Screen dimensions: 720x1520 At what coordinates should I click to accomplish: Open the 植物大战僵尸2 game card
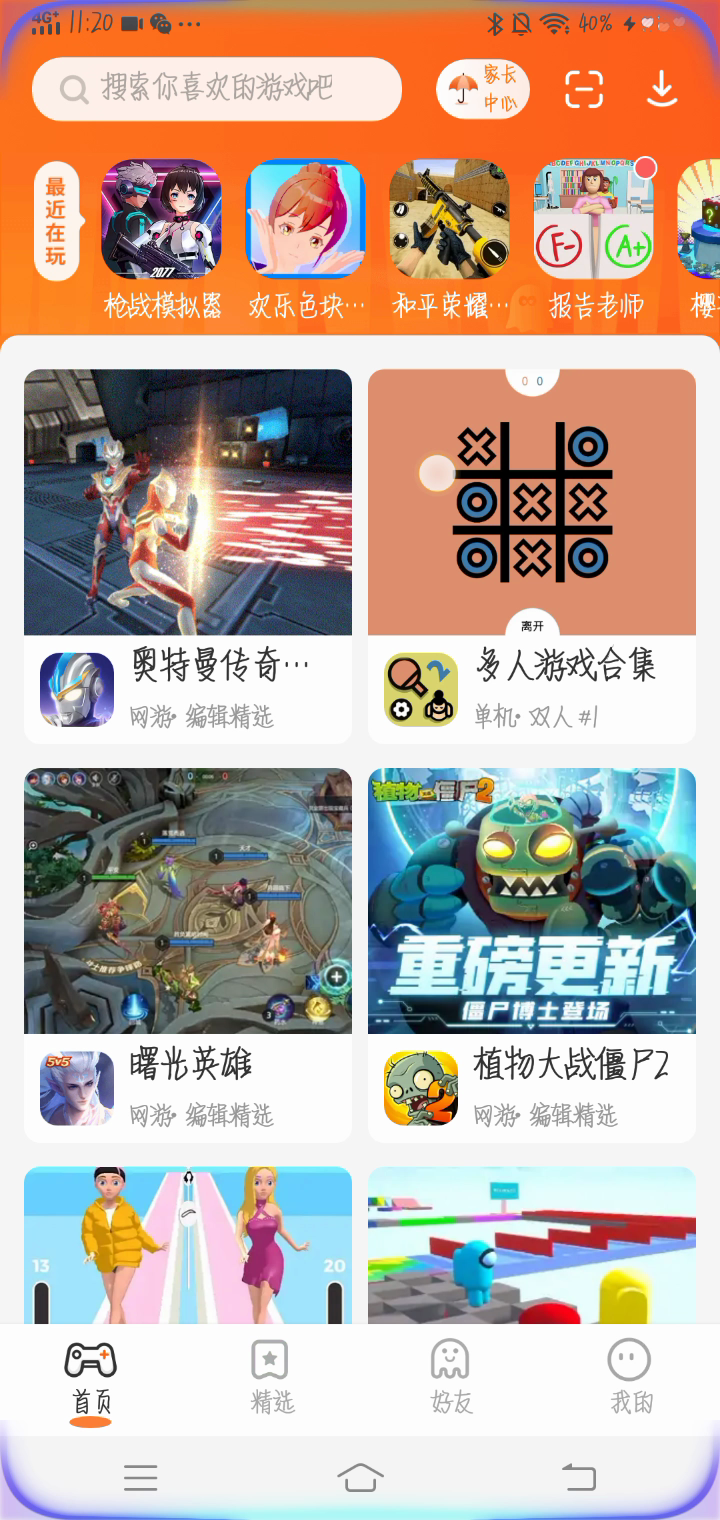click(532, 953)
